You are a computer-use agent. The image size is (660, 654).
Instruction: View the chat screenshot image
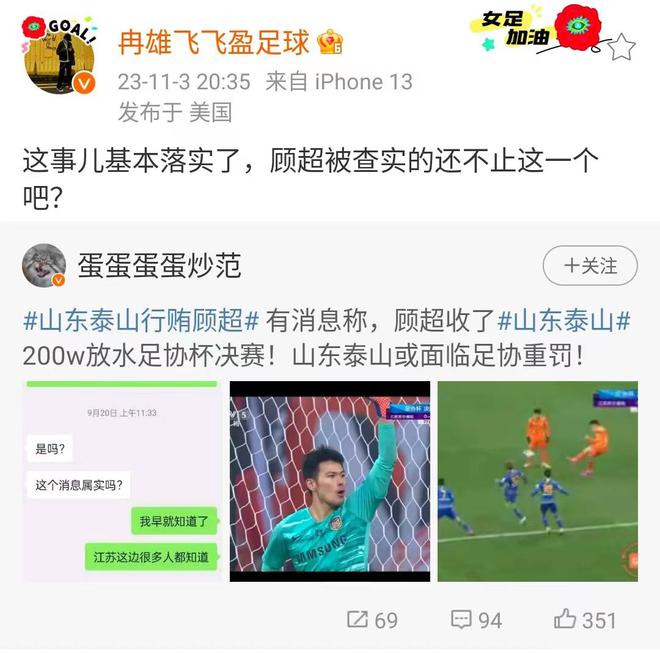[122, 480]
